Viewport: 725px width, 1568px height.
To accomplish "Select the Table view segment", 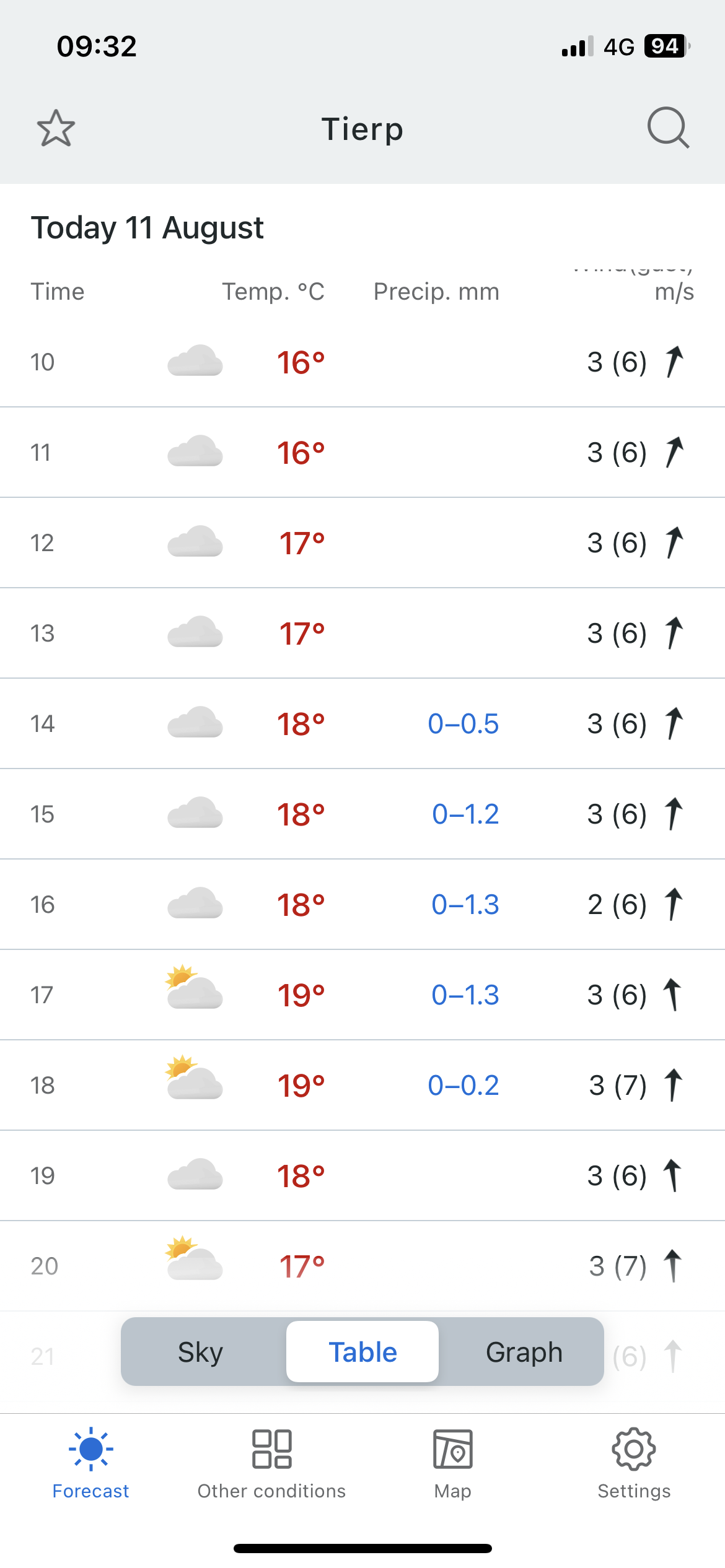I will pyautogui.click(x=362, y=1352).
